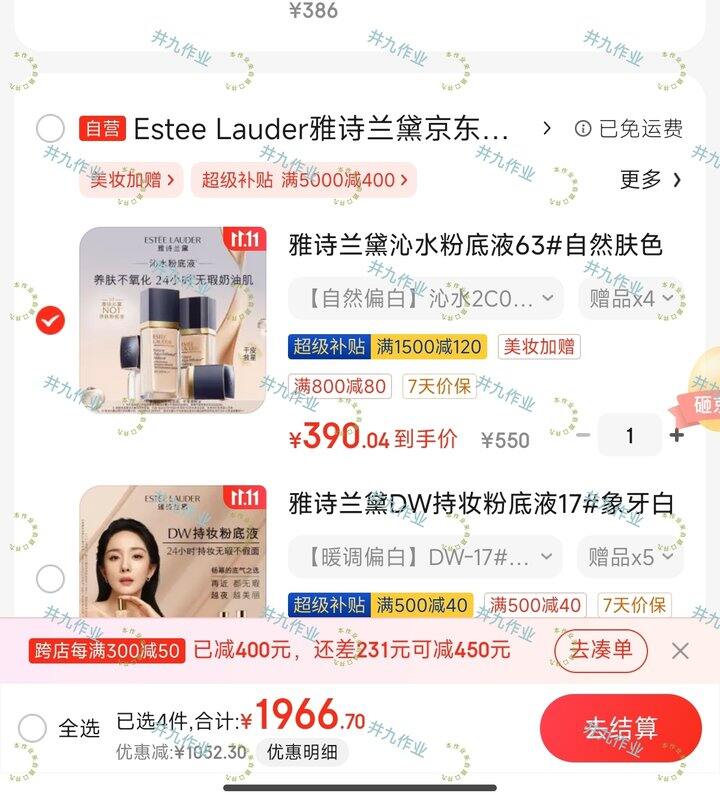Change the 【暖调偏白】DW-17# variant dropdown

point(425,557)
